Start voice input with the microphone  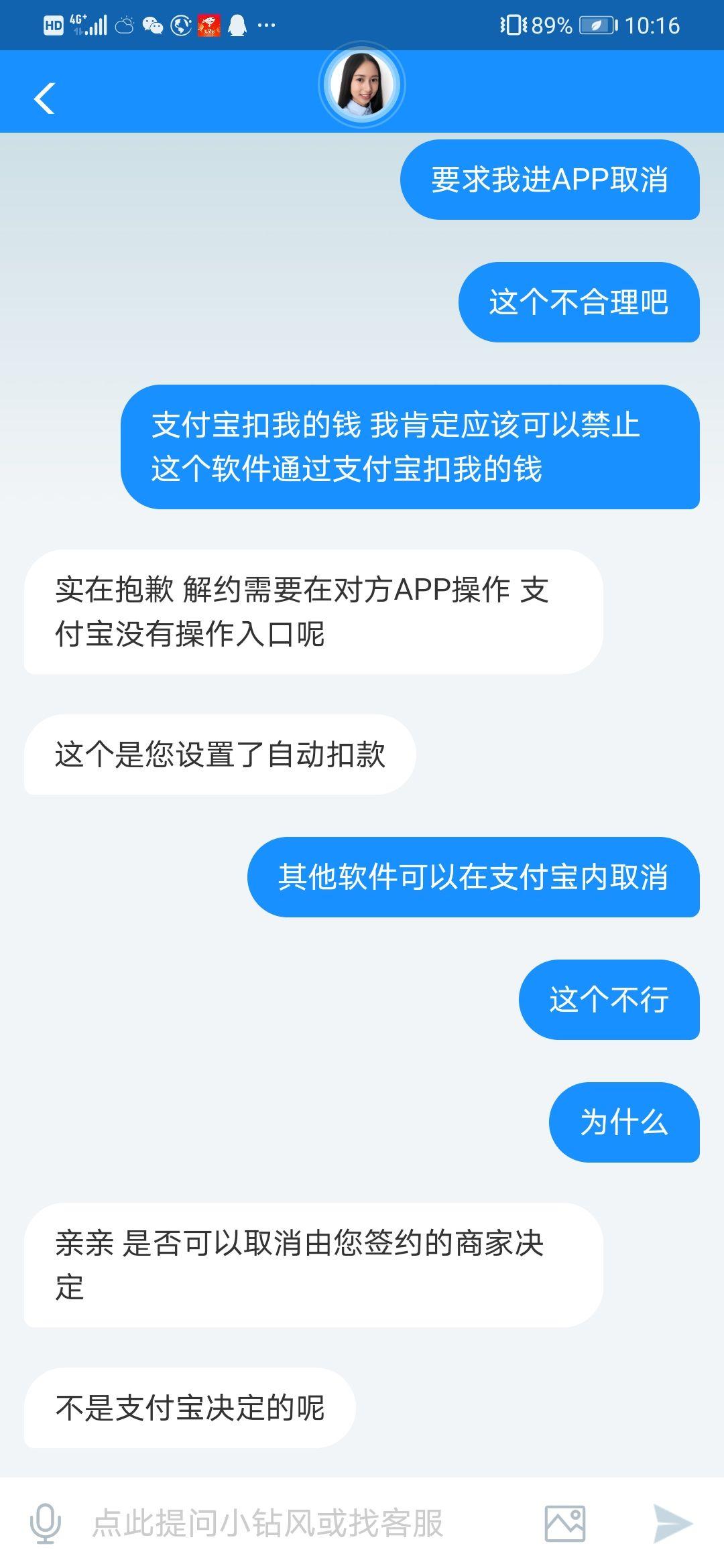pos(45,1523)
